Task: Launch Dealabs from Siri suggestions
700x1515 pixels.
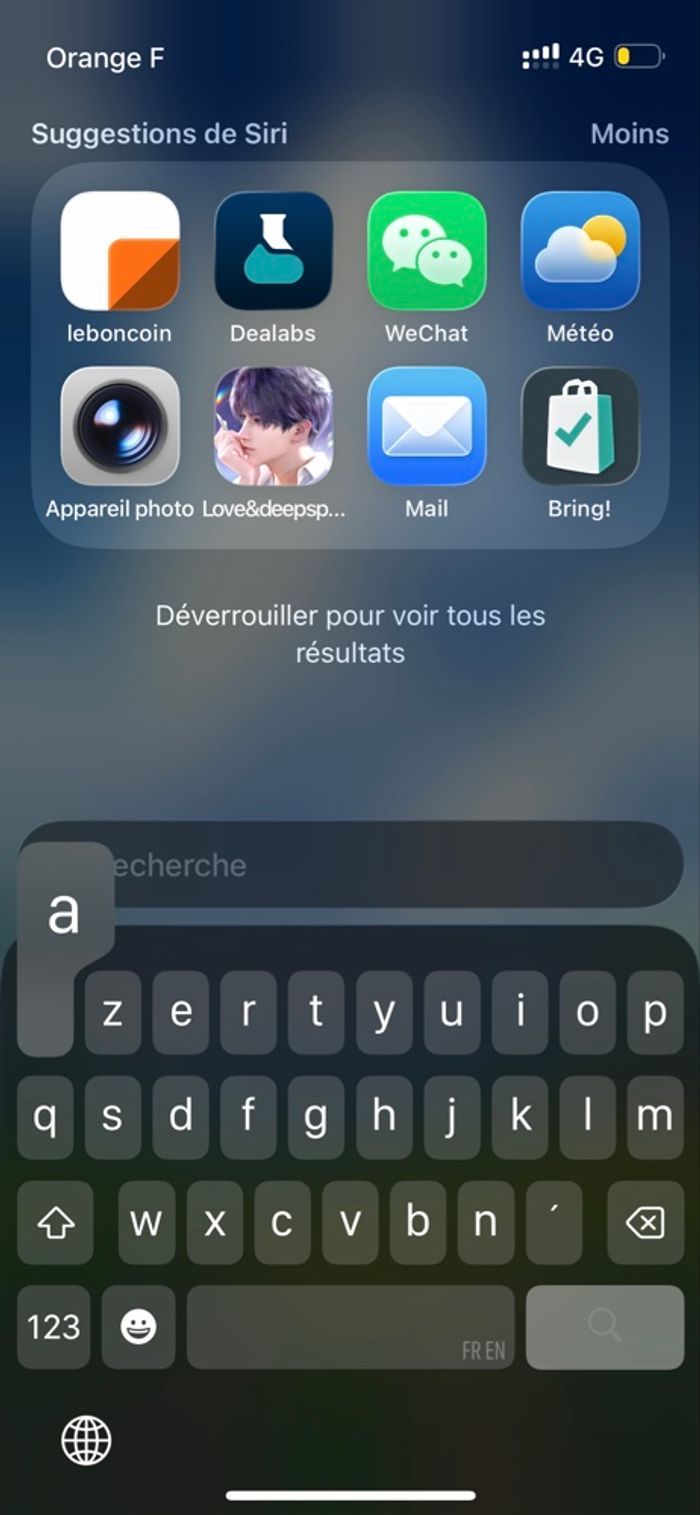Action: 273,251
